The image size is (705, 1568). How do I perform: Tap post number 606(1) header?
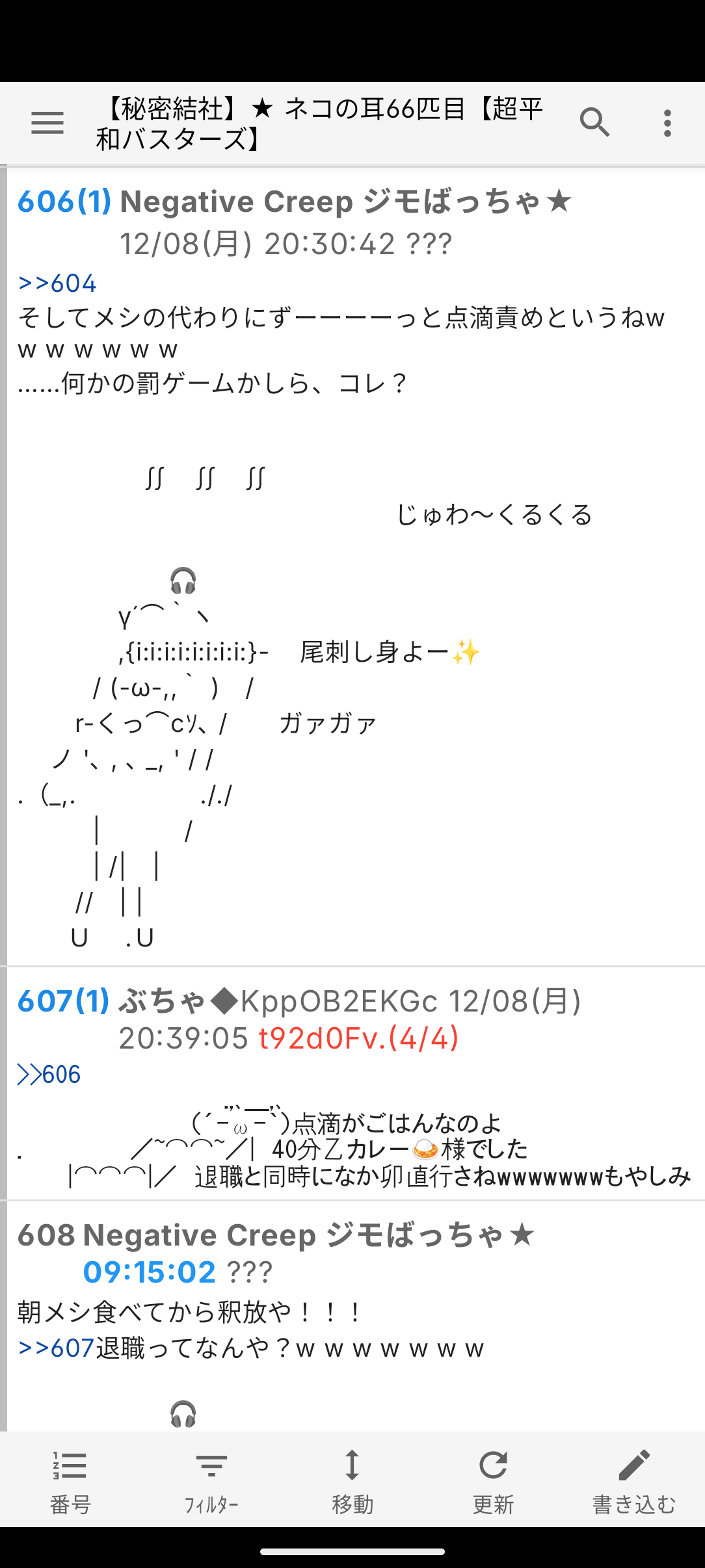[x=64, y=202]
